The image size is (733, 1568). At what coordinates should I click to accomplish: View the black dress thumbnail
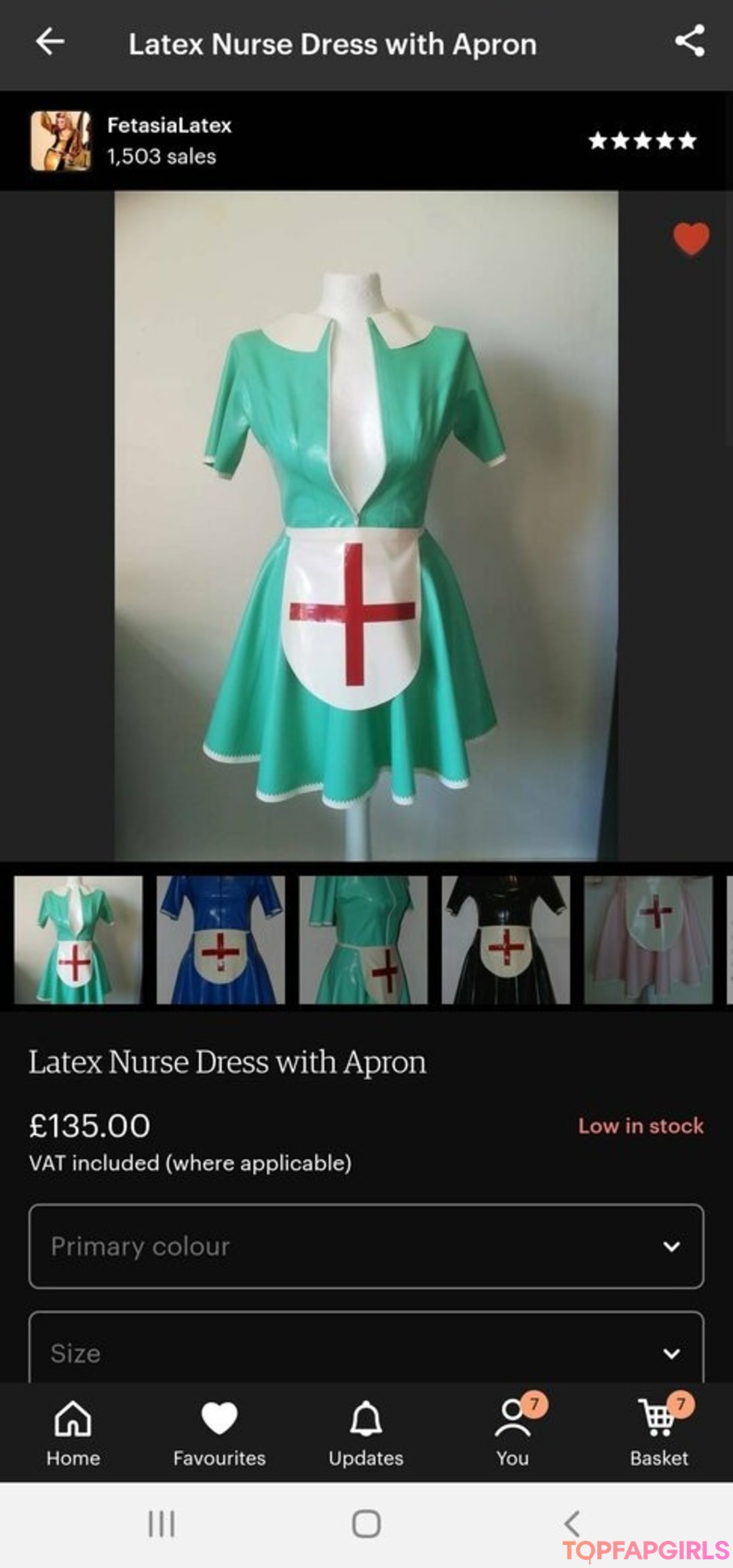pyautogui.click(x=506, y=939)
